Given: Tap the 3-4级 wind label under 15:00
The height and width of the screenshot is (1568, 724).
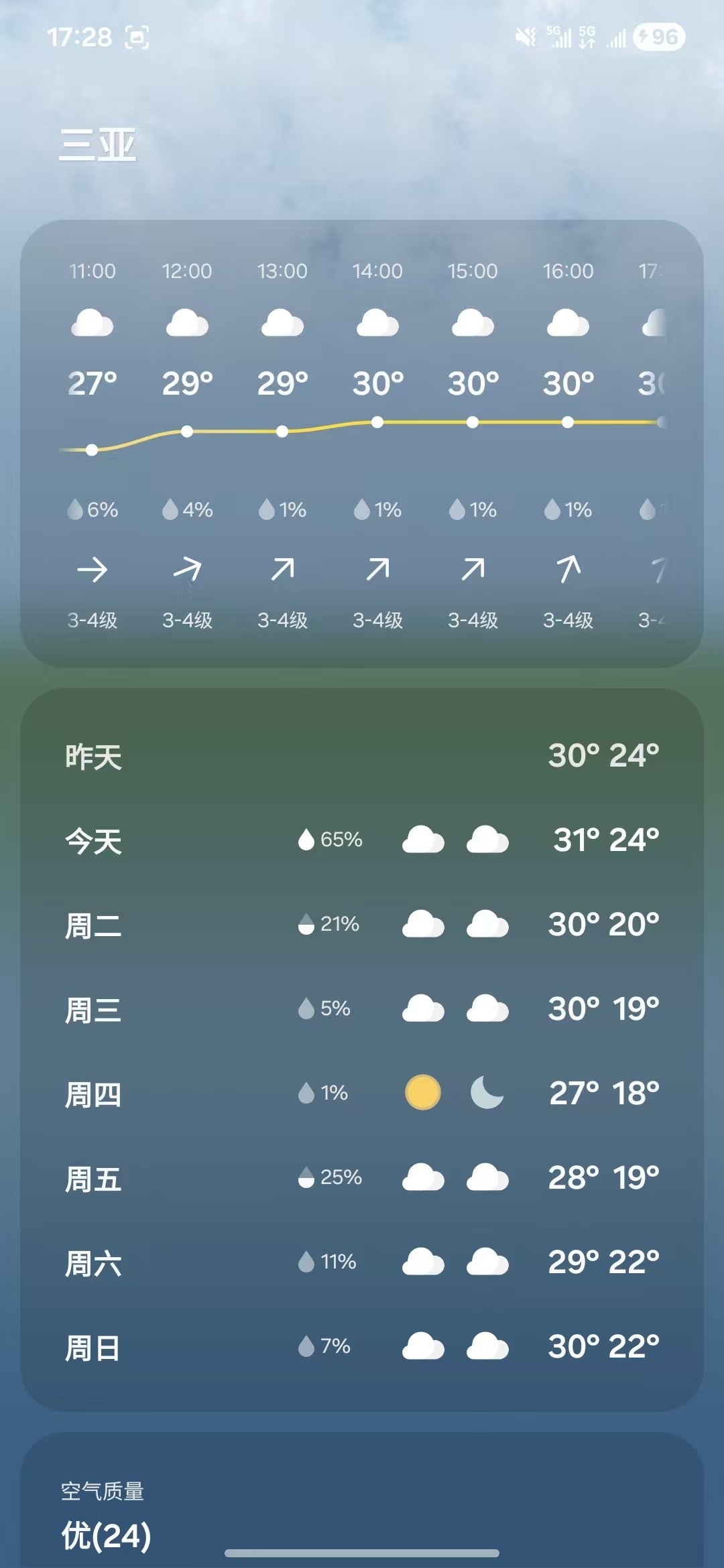Looking at the screenshot, I should click(471, 620).
